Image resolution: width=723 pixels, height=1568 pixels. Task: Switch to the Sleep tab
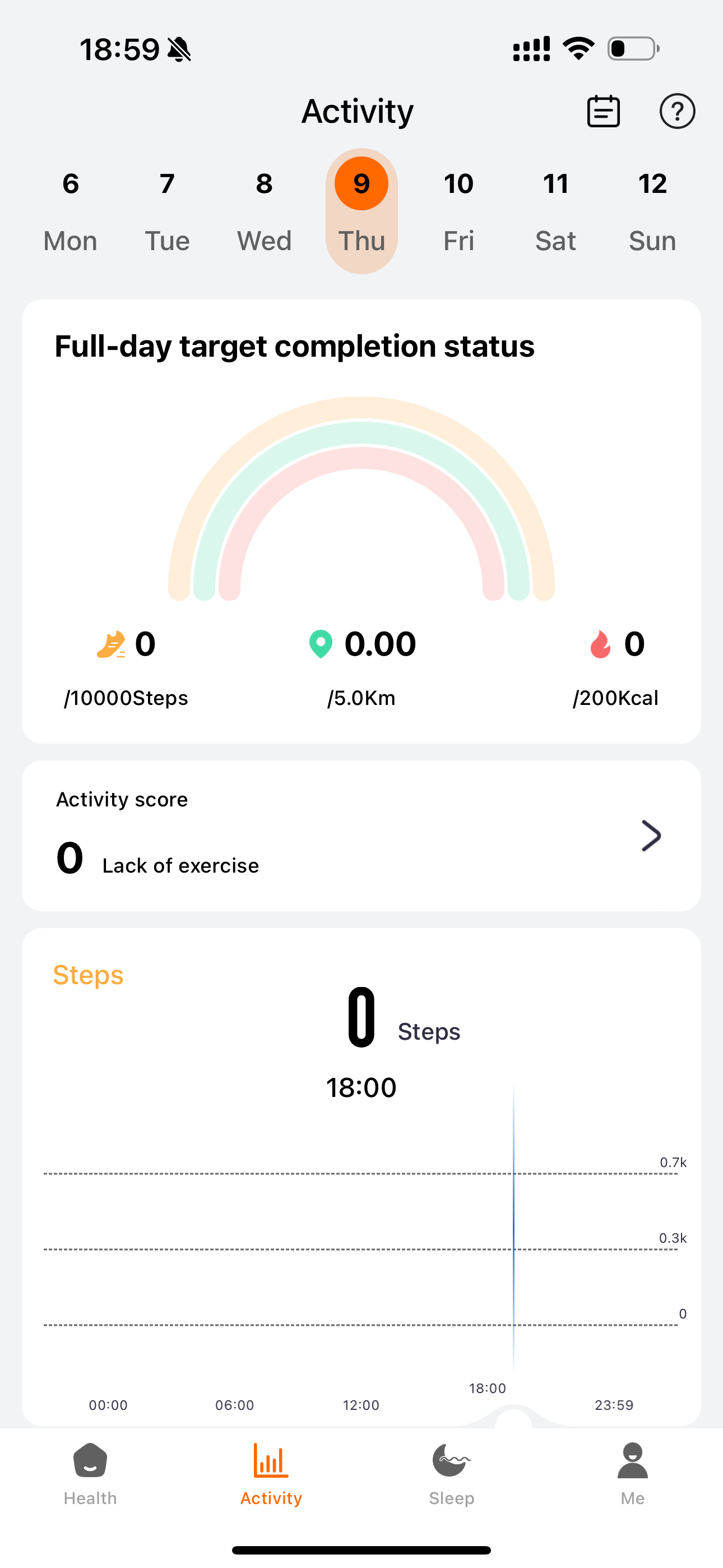(451, 1474)
